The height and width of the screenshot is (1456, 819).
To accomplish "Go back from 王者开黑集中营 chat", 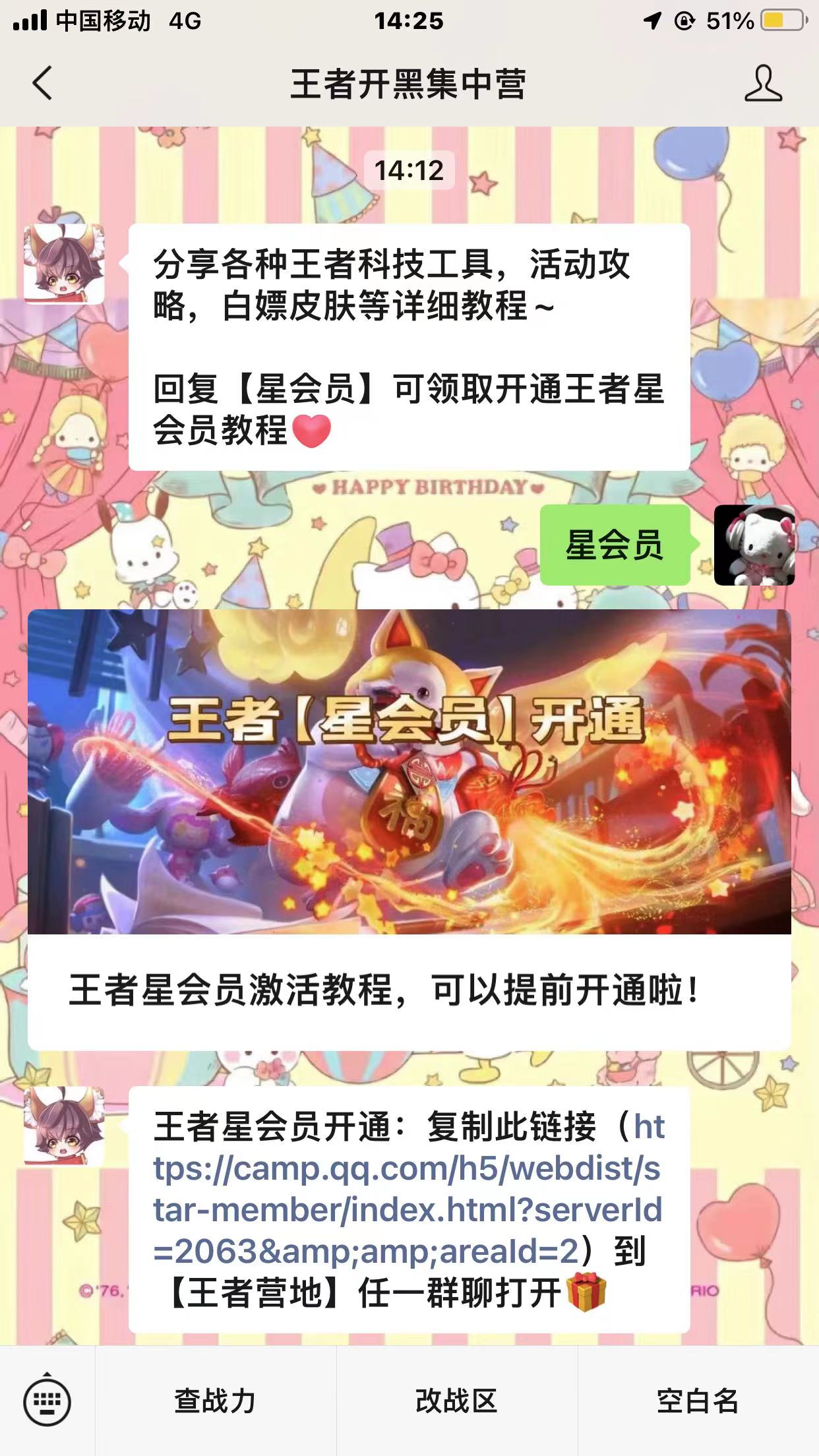I will click(43, 84).
